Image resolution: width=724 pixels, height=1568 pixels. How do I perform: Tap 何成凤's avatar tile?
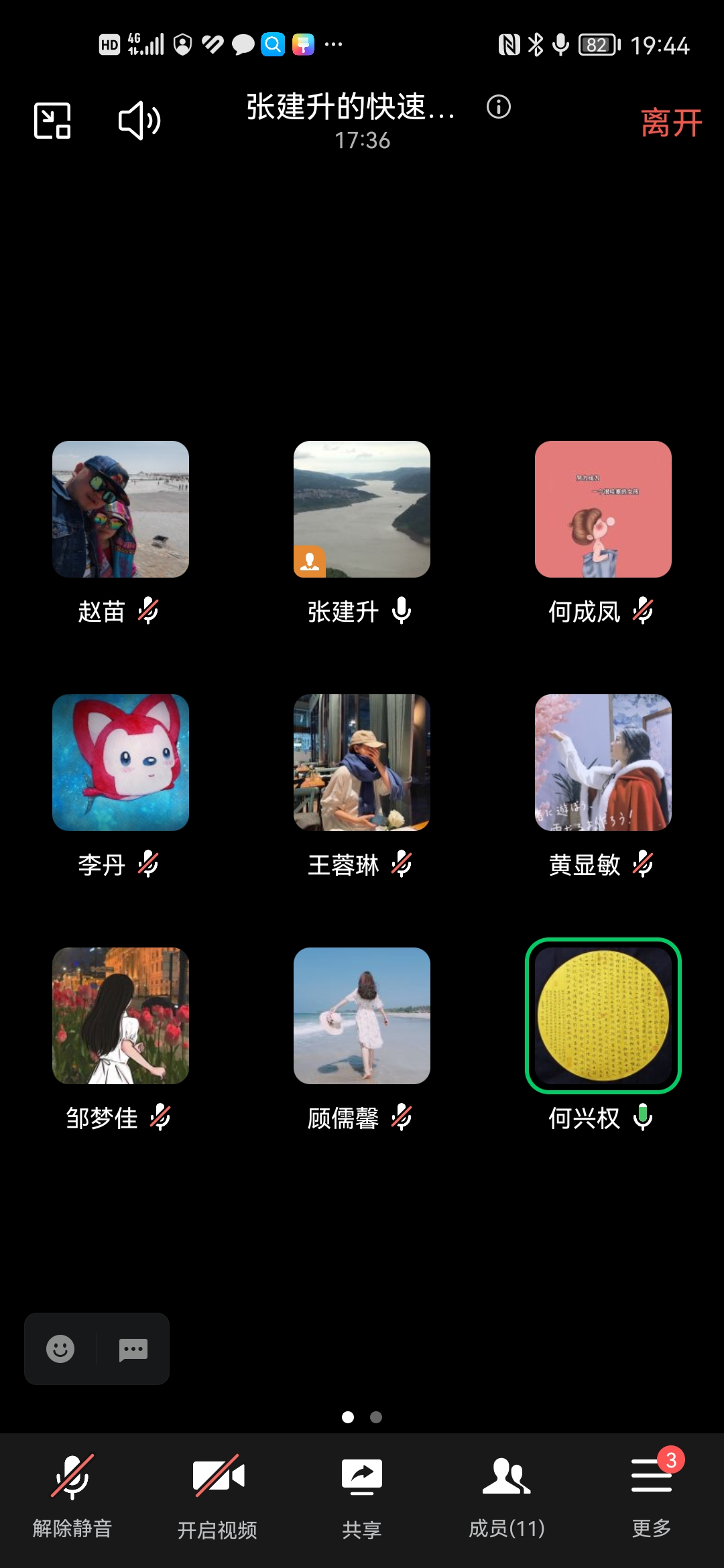(603, 509)
